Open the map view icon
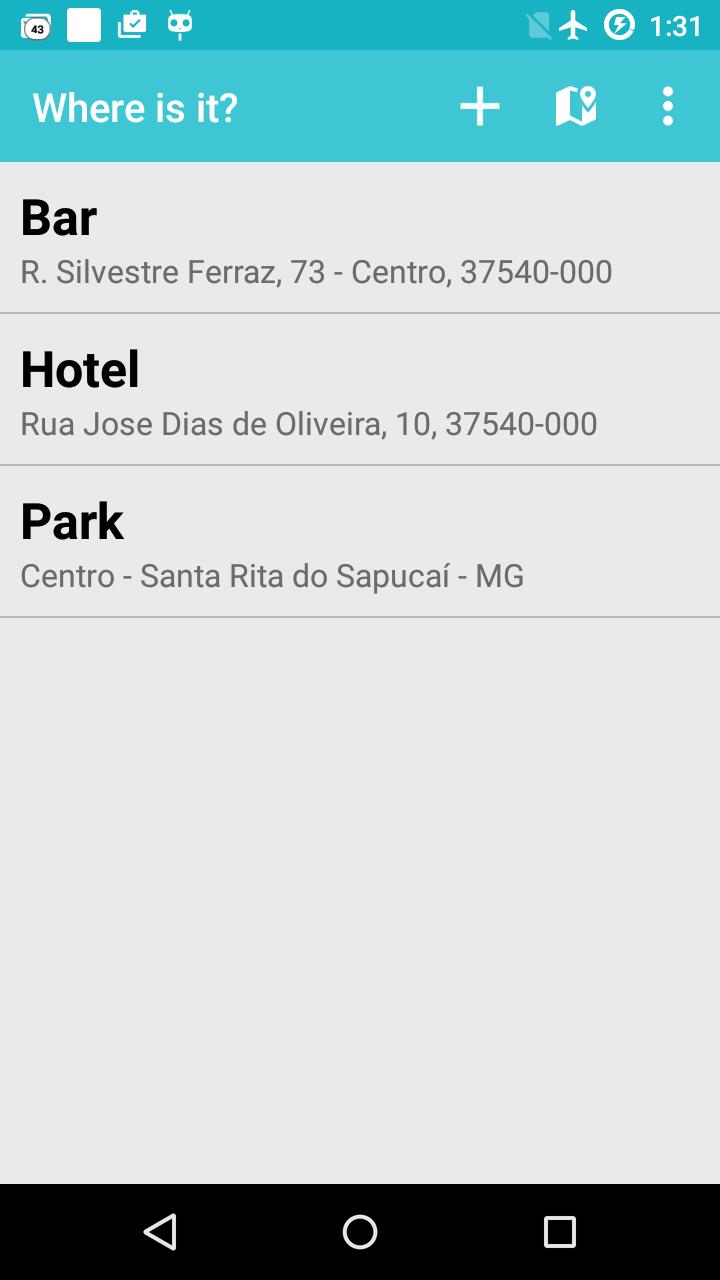720x1280 pixels. click(x=576, y=106)
